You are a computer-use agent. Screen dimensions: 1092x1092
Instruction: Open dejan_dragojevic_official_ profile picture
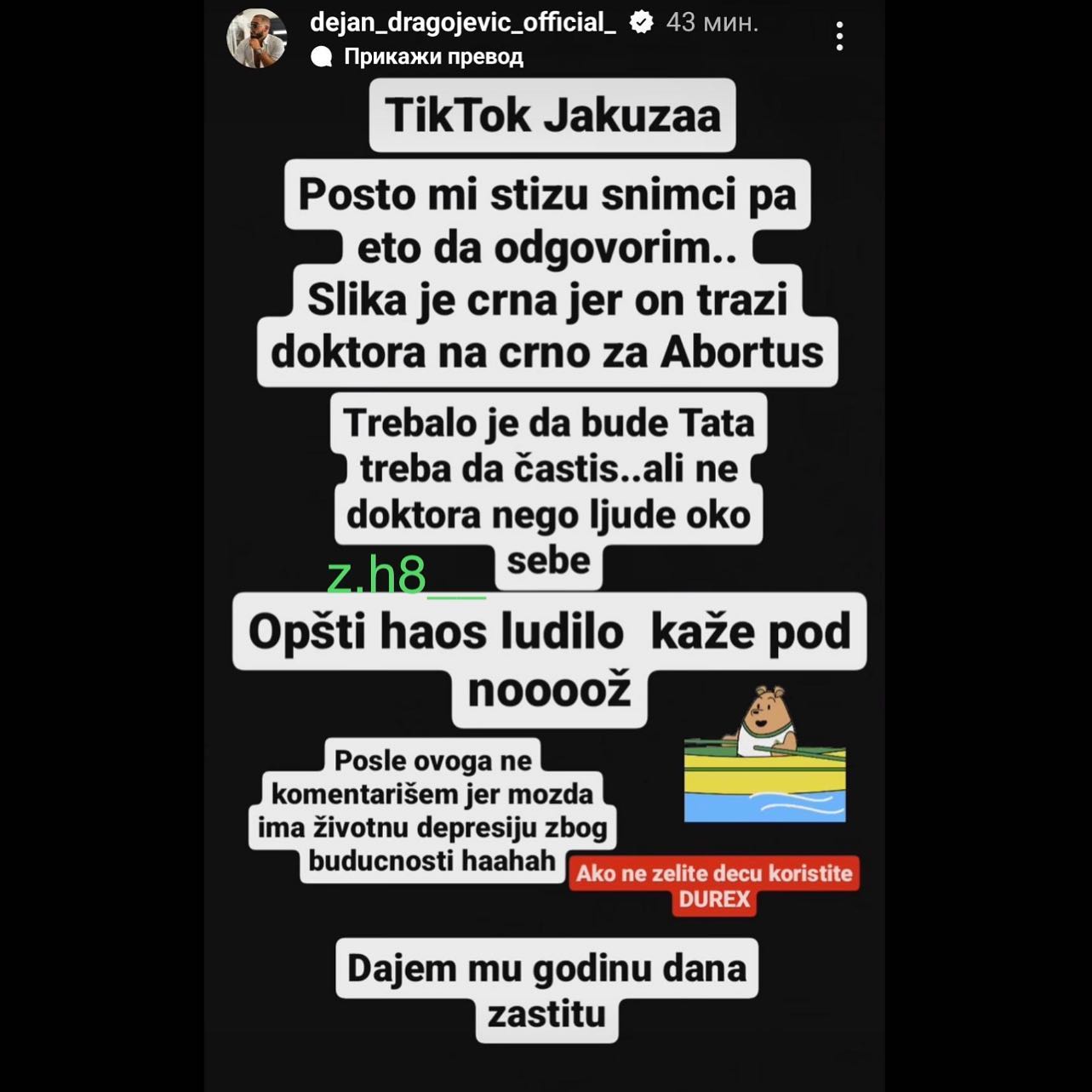257,38
